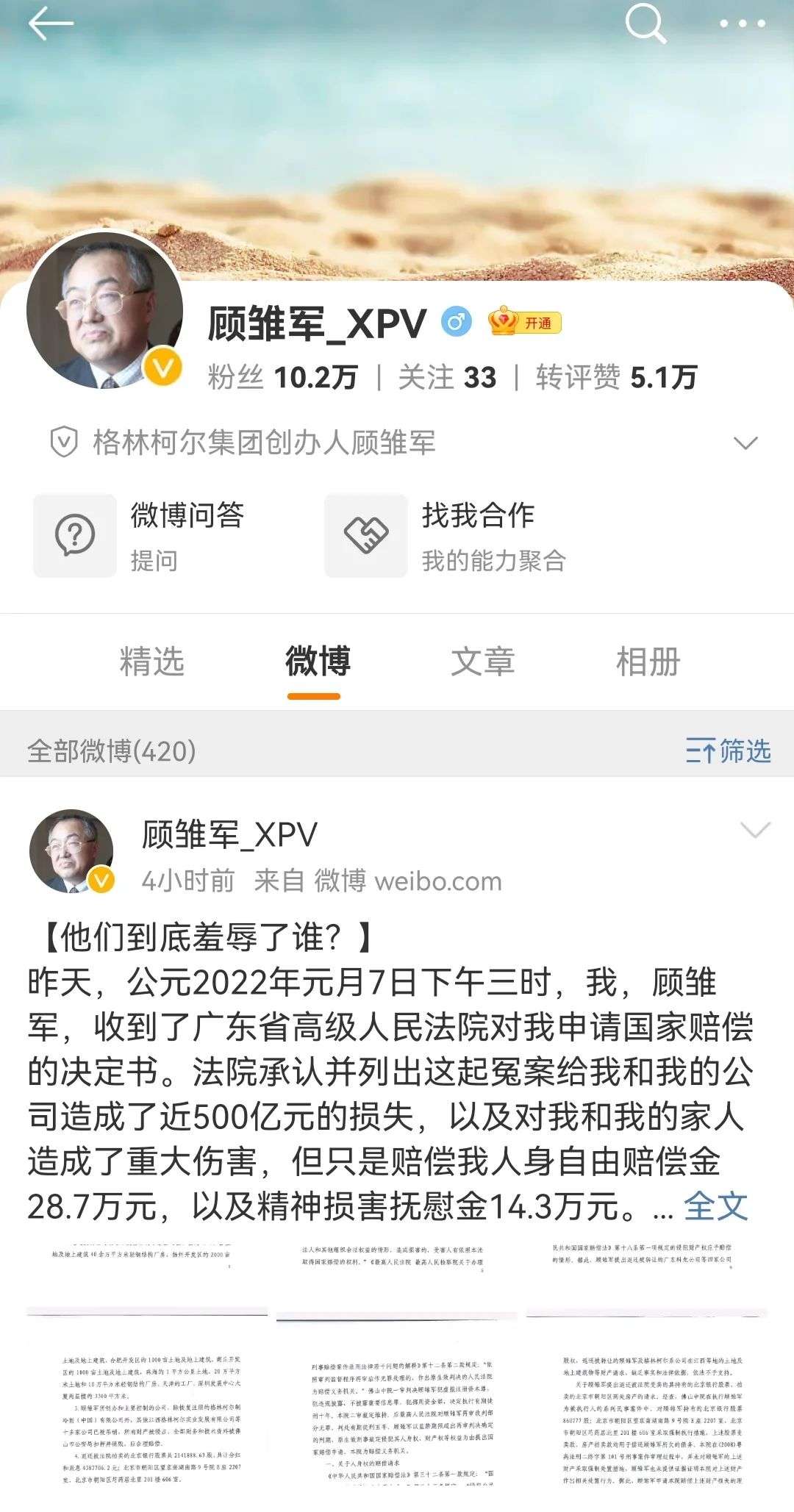Image resolution: width=794 pixels, height=1512 pixels.
Task: Go back using the top-left arrow
Action: pyautogui.click(x=50, y=24)
